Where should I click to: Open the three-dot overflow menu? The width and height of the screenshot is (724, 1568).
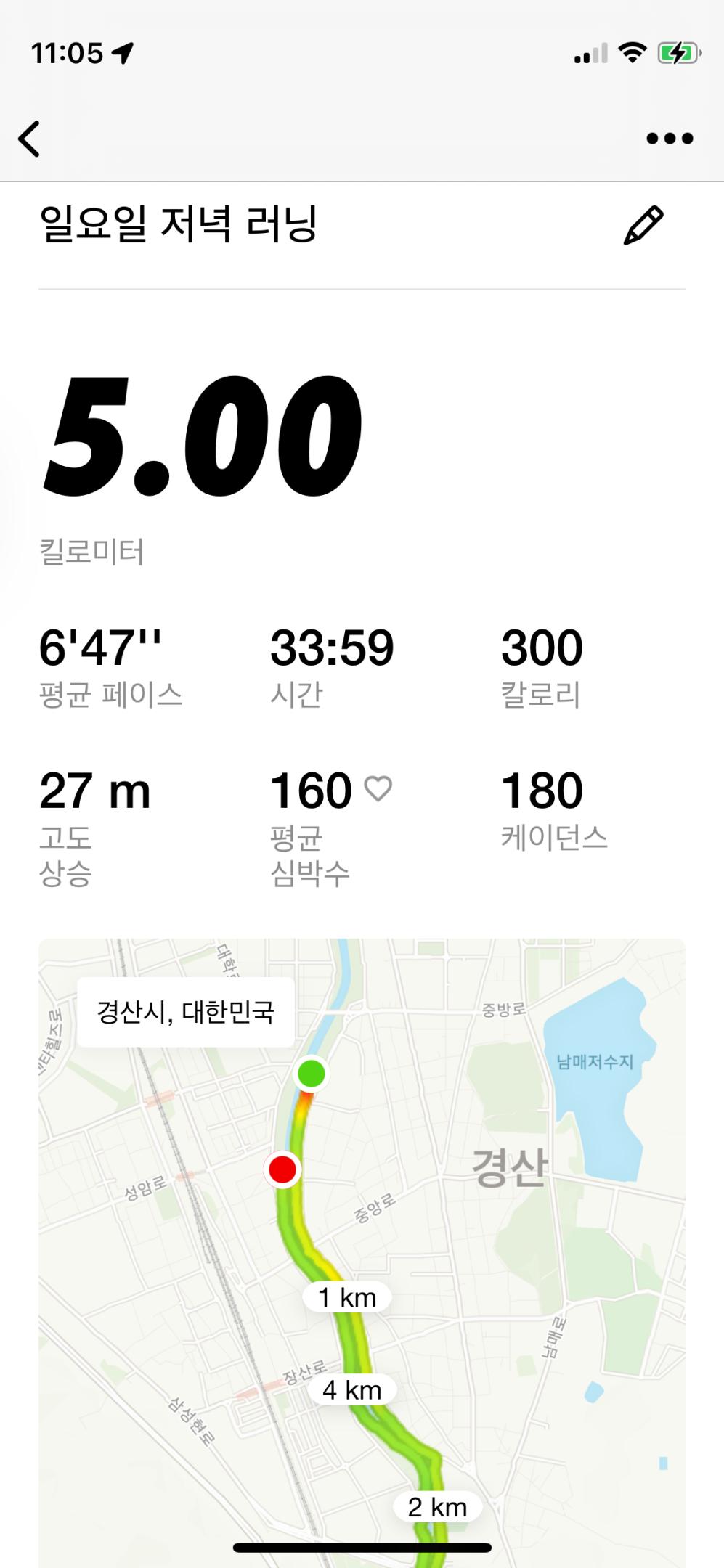tap(670, 139)
